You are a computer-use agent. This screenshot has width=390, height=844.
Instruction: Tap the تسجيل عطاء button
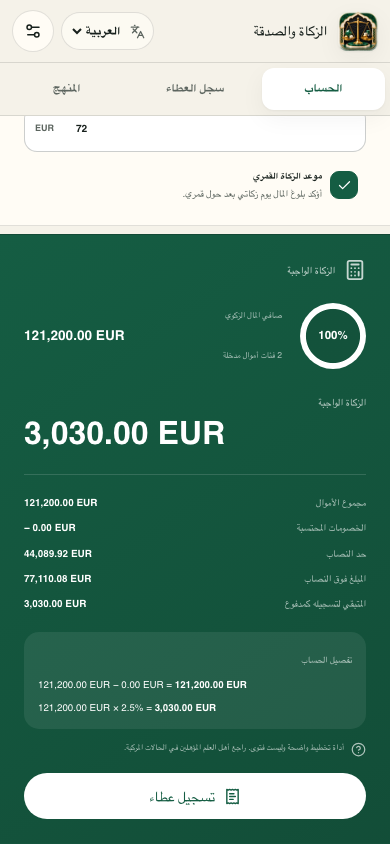195,796
